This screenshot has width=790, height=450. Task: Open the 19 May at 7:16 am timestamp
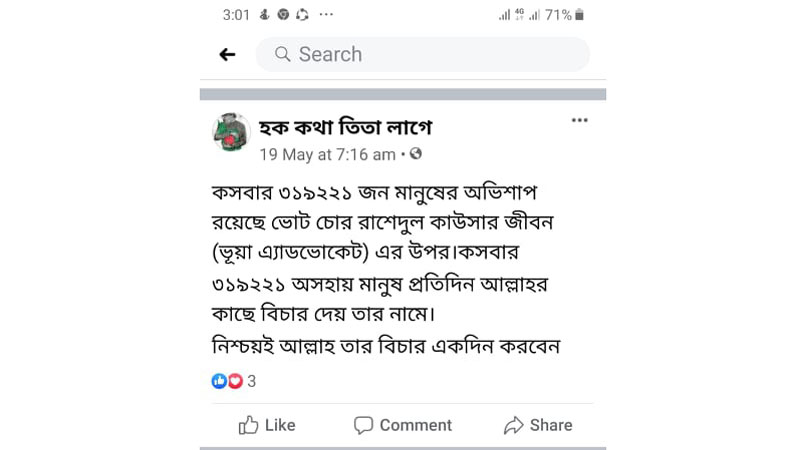pos(327,155)
